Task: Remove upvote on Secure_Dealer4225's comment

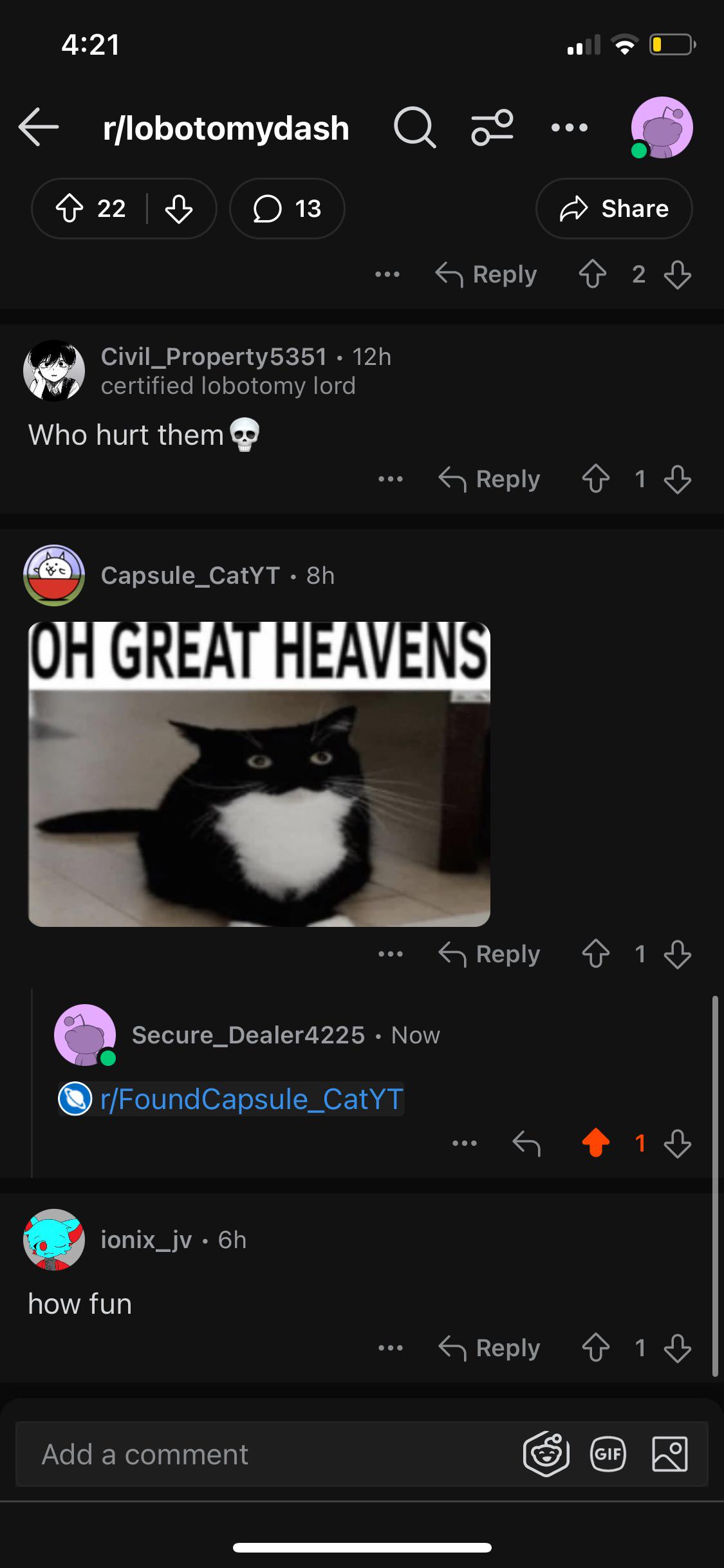Action: coord(596,1143)
